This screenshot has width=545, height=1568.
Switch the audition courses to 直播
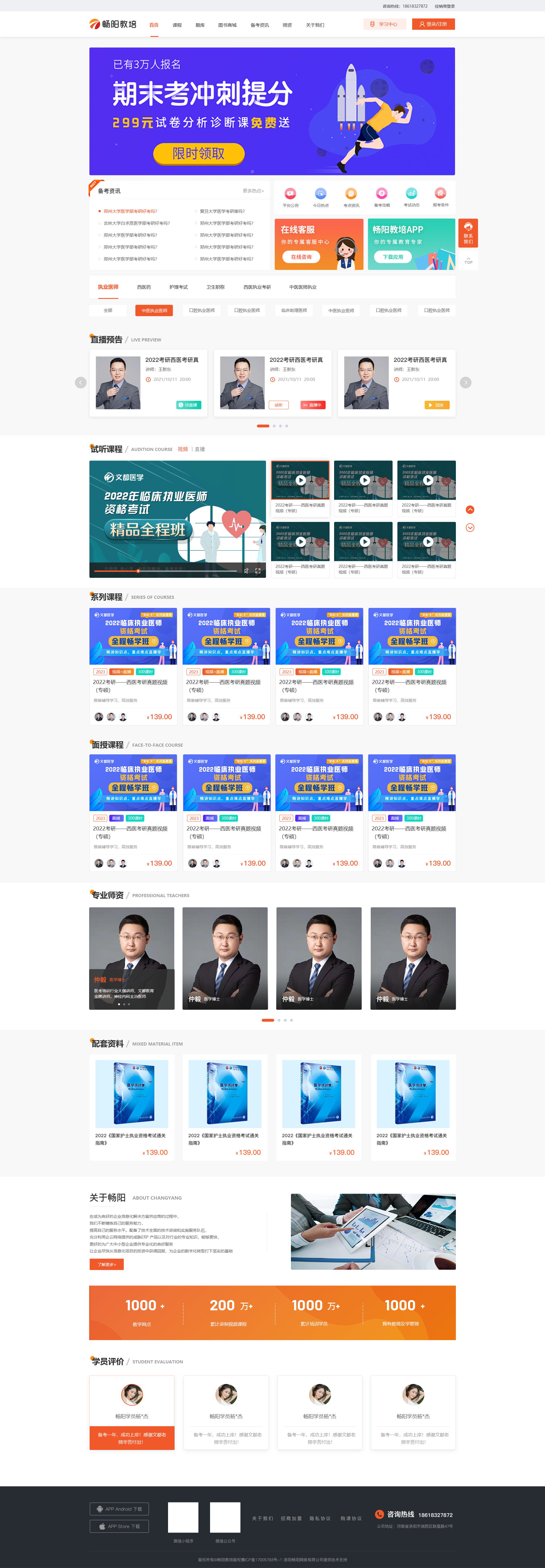click(200, 449)
